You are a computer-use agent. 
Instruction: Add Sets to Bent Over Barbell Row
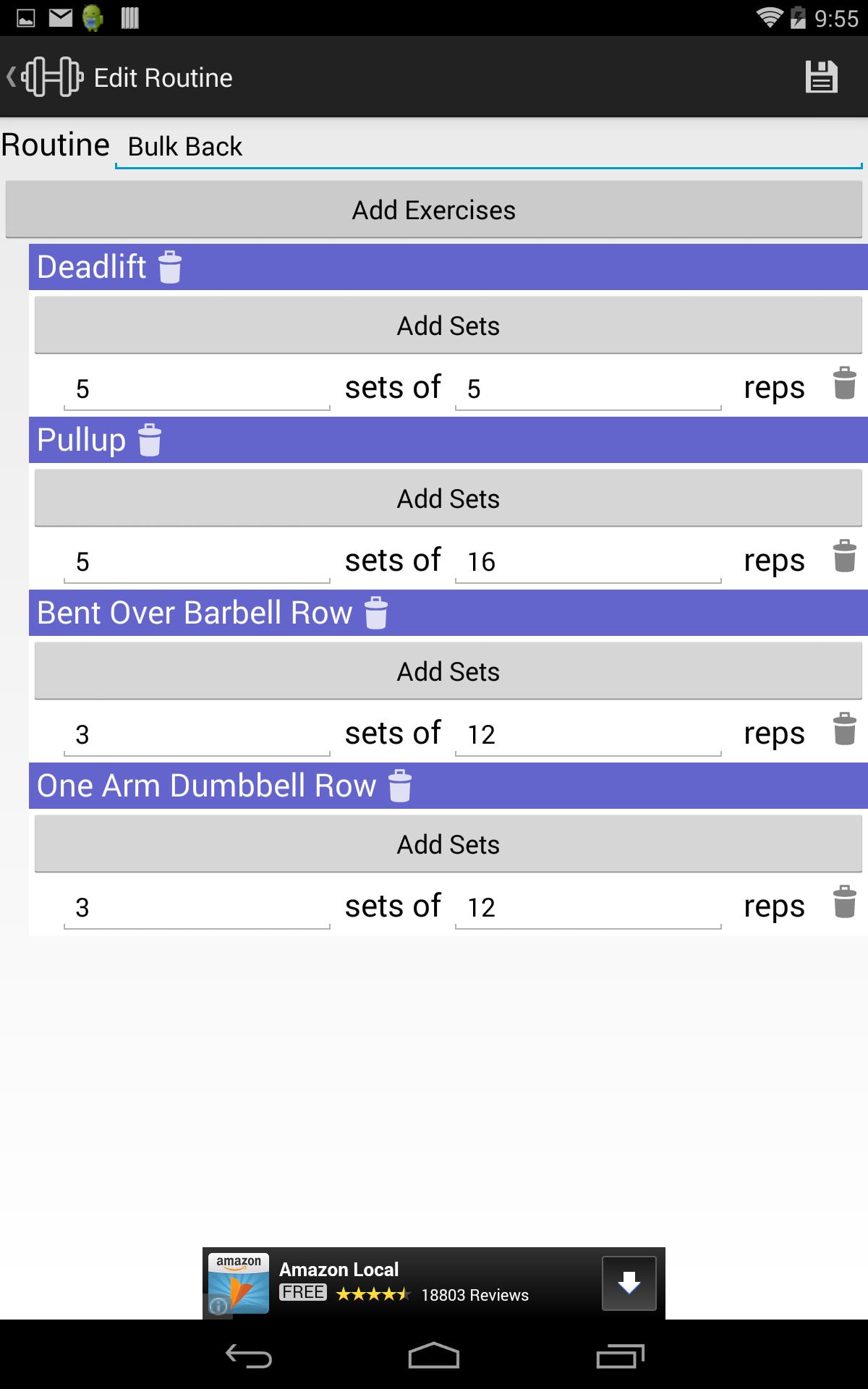448,671
